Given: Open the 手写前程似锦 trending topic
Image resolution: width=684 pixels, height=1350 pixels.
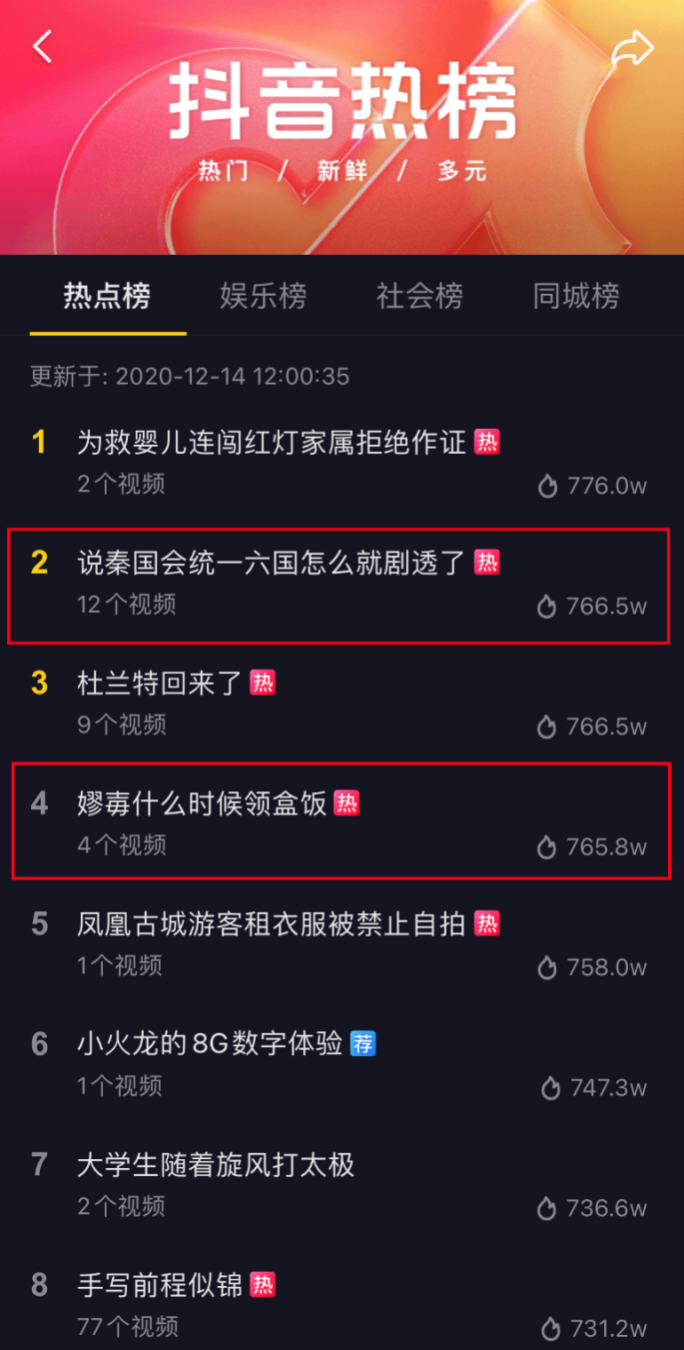Looking at the screenshot, I should pyautogui.click(x=160, y=1285).
